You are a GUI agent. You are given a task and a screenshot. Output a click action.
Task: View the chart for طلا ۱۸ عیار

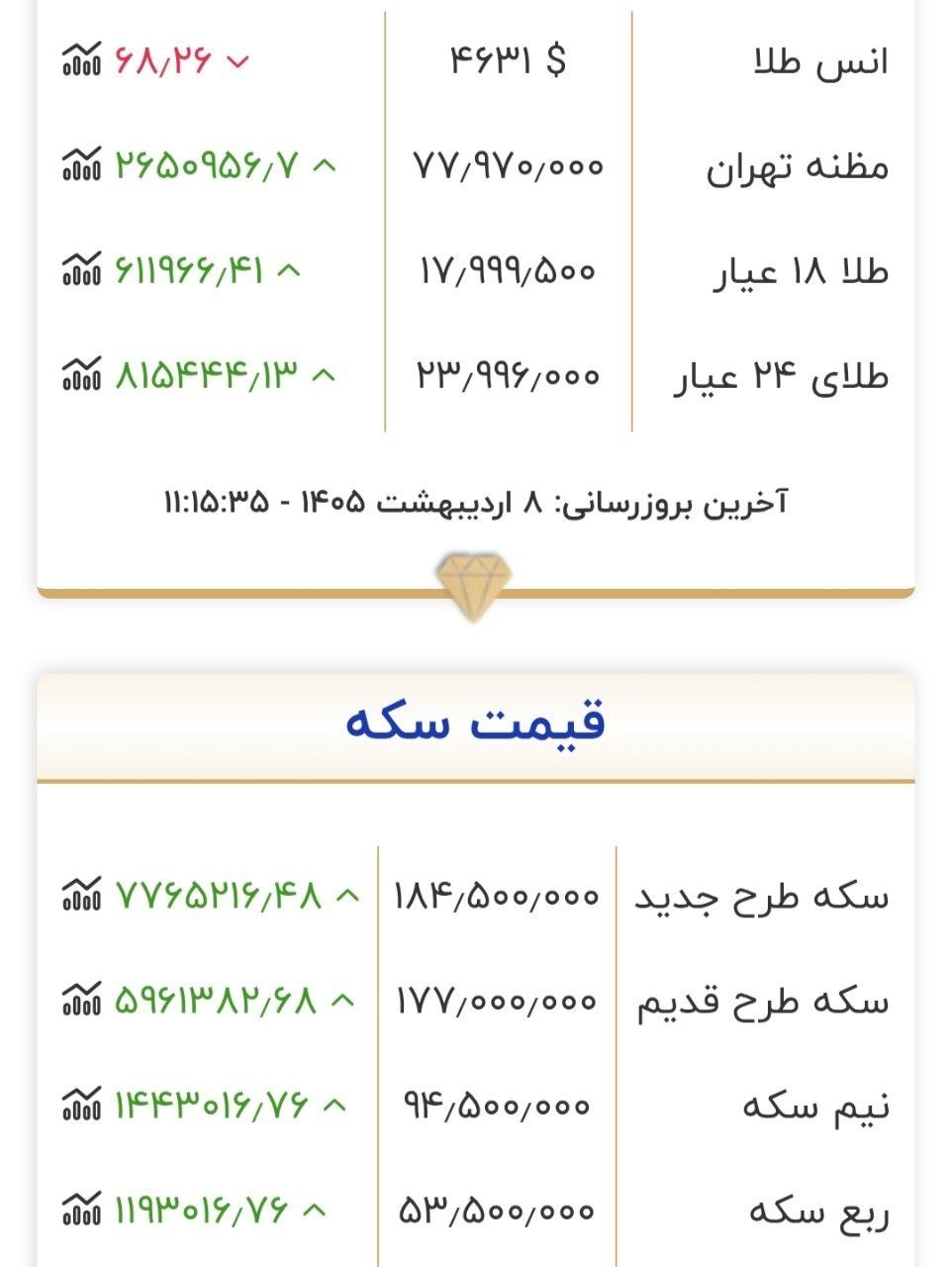coord(81,269)
